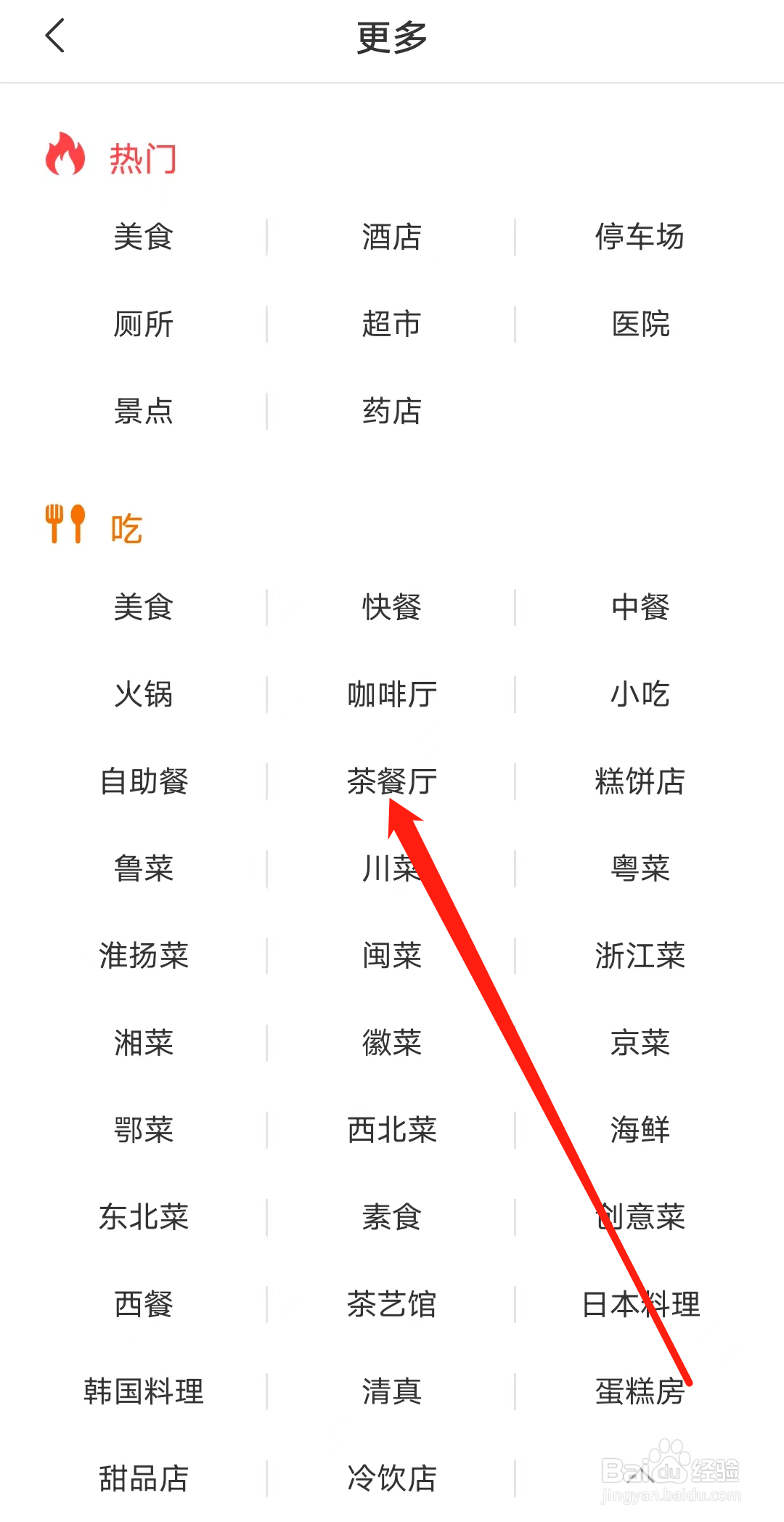Viewport: 784px width, 1522px height.
Task: Select the 海鲜 seafood category
Action: [x=639, y=1129]
